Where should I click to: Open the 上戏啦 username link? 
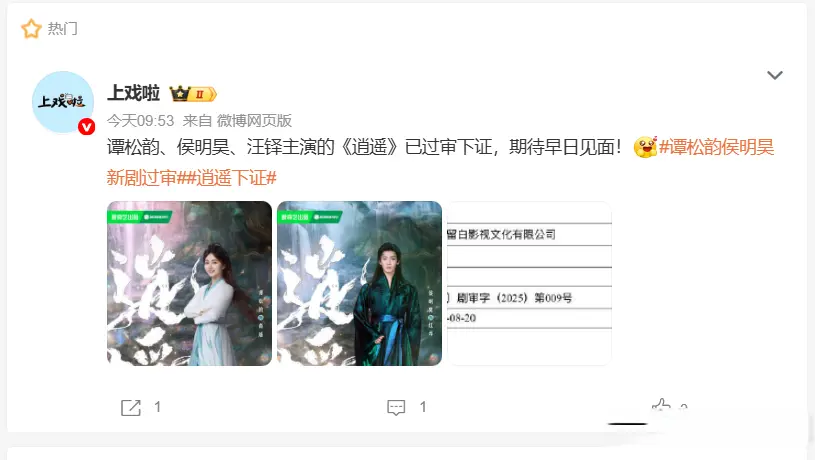tap(133, 93)
